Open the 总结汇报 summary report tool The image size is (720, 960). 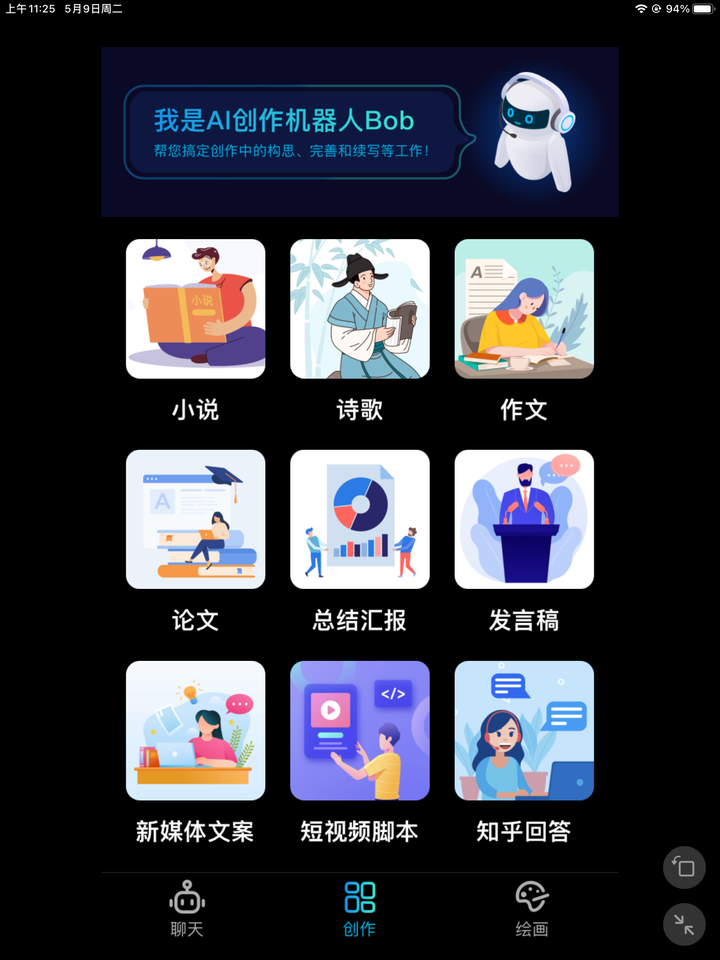tap(360, 519)
